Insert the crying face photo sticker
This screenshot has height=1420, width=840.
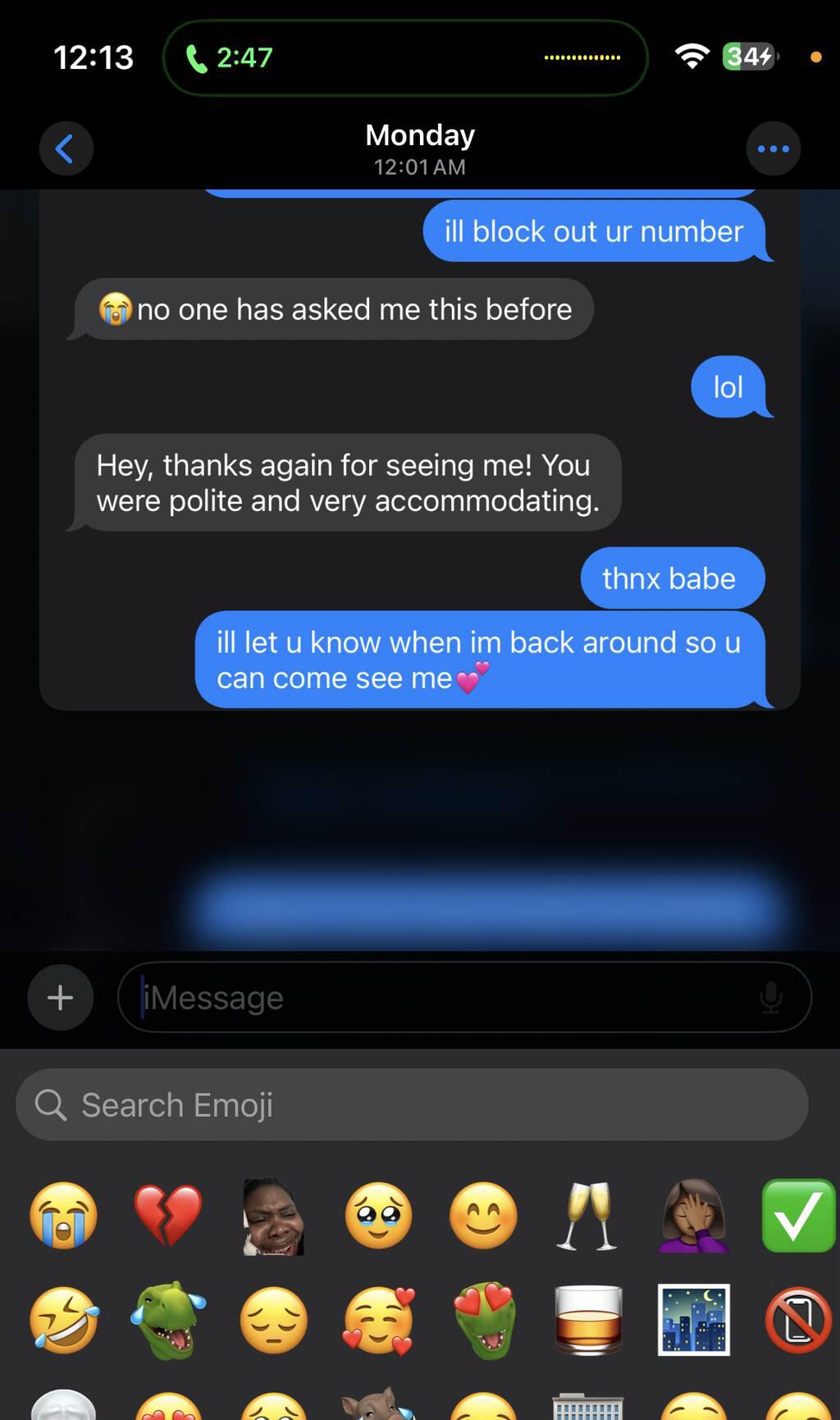[x=273, y=1216]
